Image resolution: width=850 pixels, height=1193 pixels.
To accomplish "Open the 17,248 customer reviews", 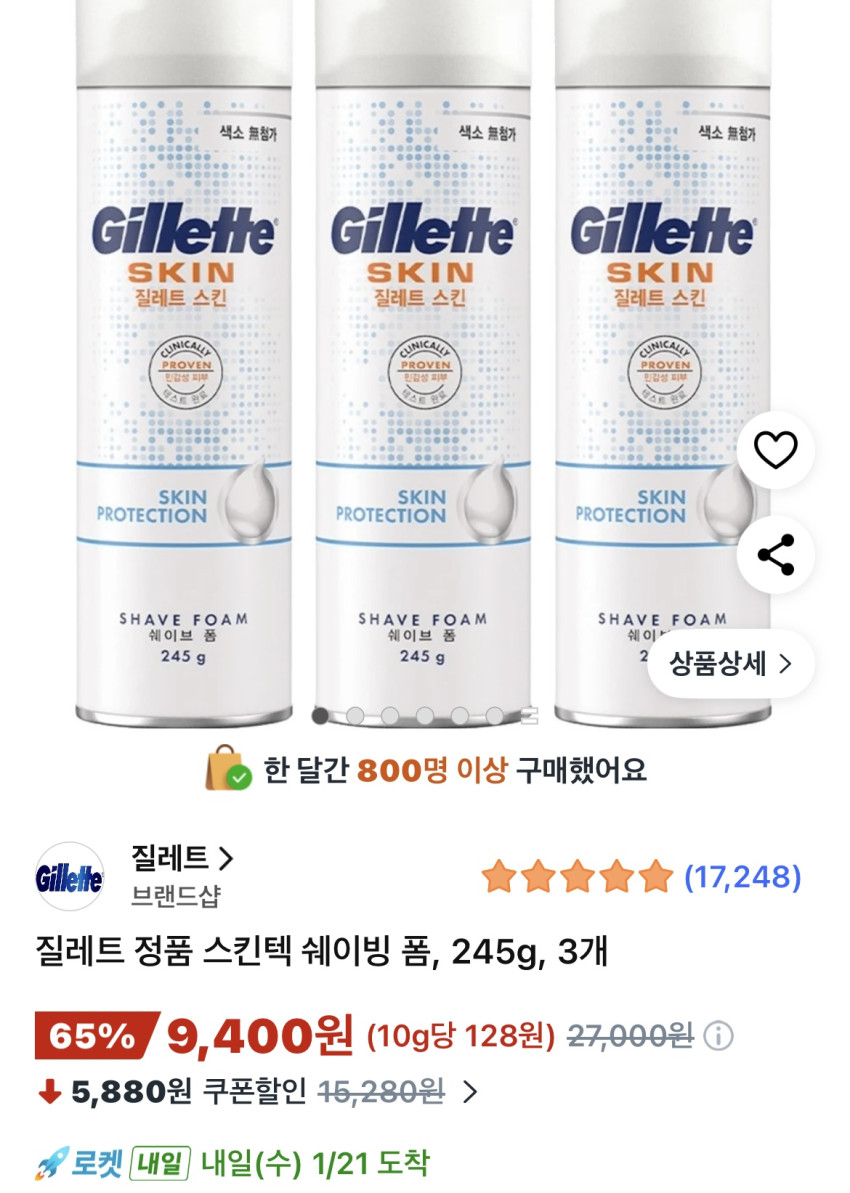I will click(x=742, y=877).
